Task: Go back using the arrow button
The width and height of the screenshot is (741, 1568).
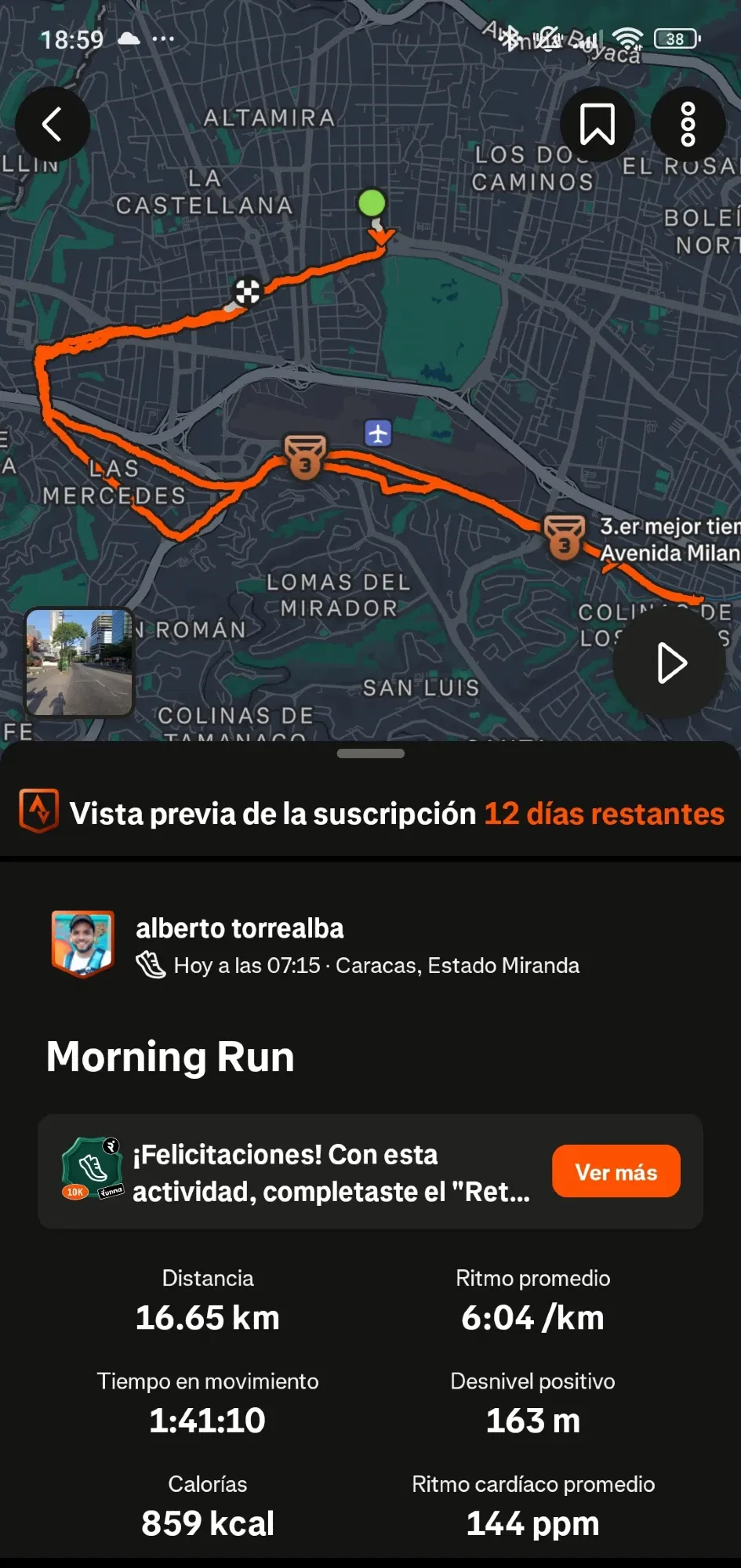Action: (x=52, y=124)
